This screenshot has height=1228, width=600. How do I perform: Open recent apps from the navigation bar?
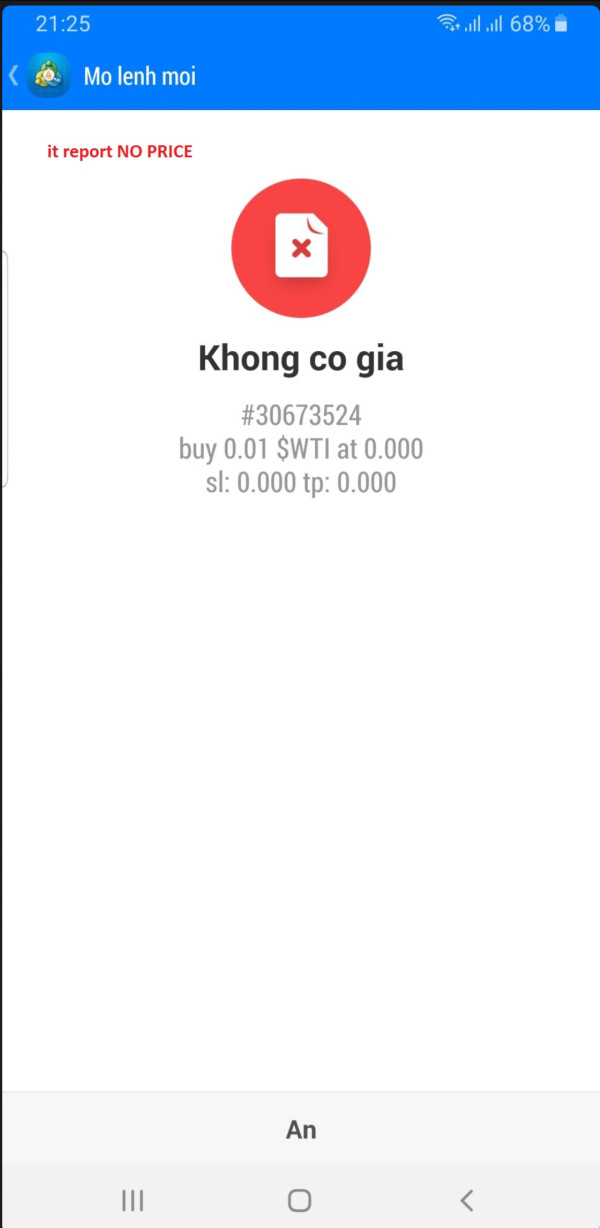132,1200
